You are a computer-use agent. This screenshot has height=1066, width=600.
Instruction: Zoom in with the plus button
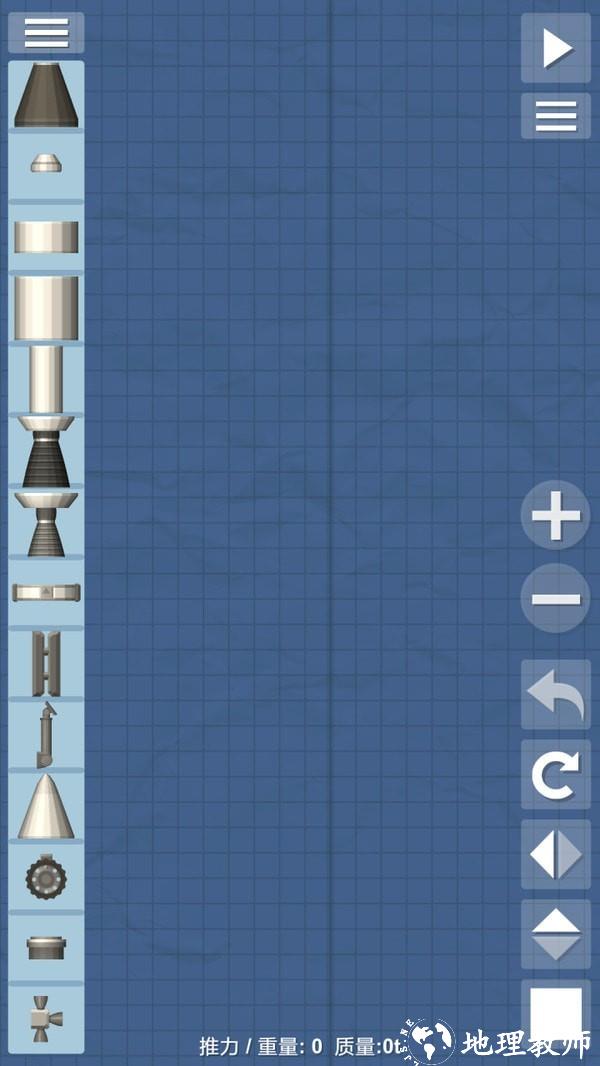tap(555, 517)
